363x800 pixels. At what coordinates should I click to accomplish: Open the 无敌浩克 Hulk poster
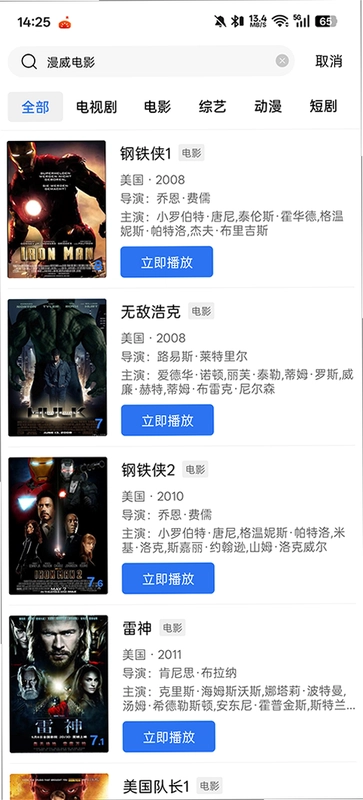click(x=58, y=367)
